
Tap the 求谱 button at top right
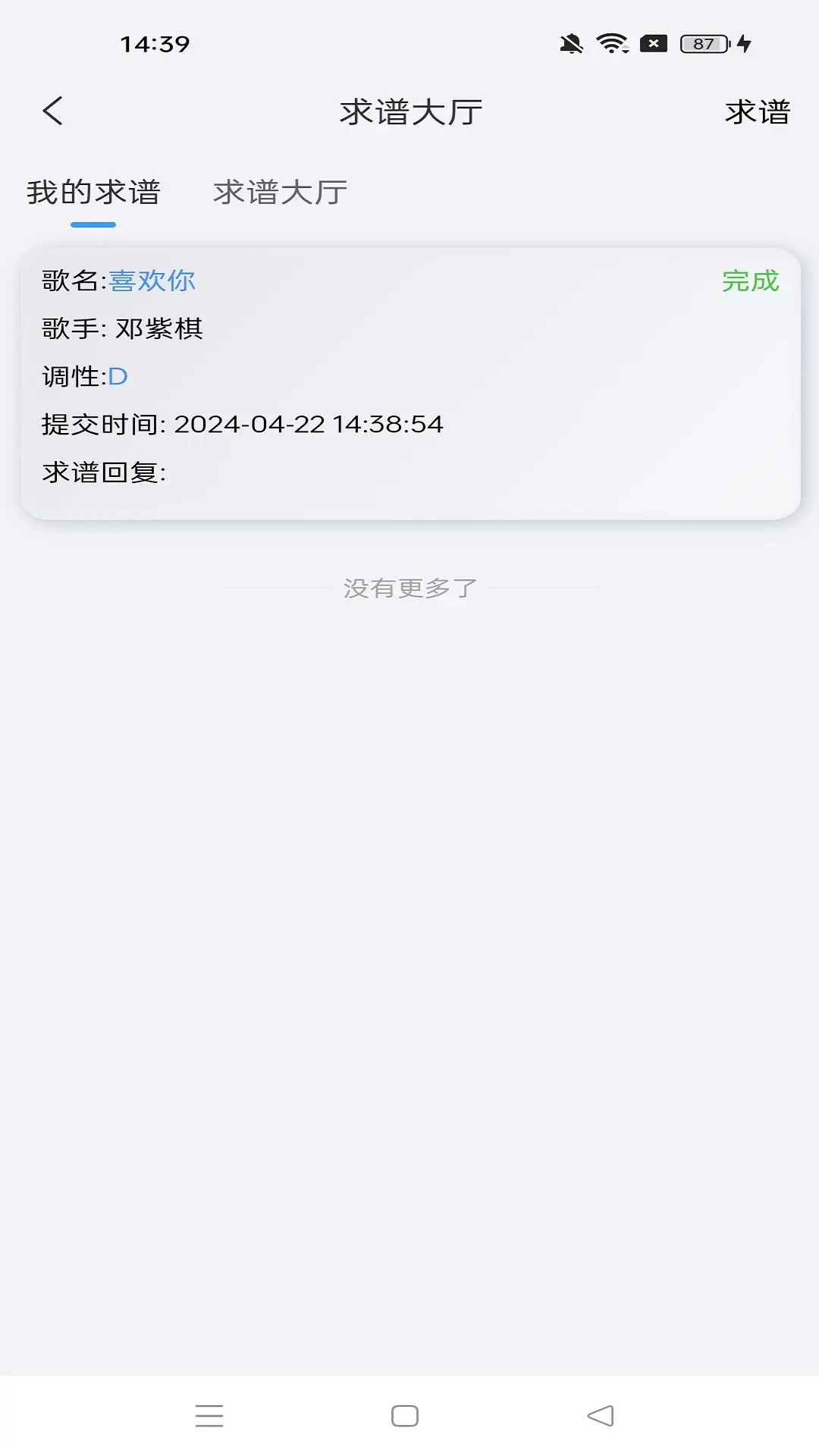755,112
